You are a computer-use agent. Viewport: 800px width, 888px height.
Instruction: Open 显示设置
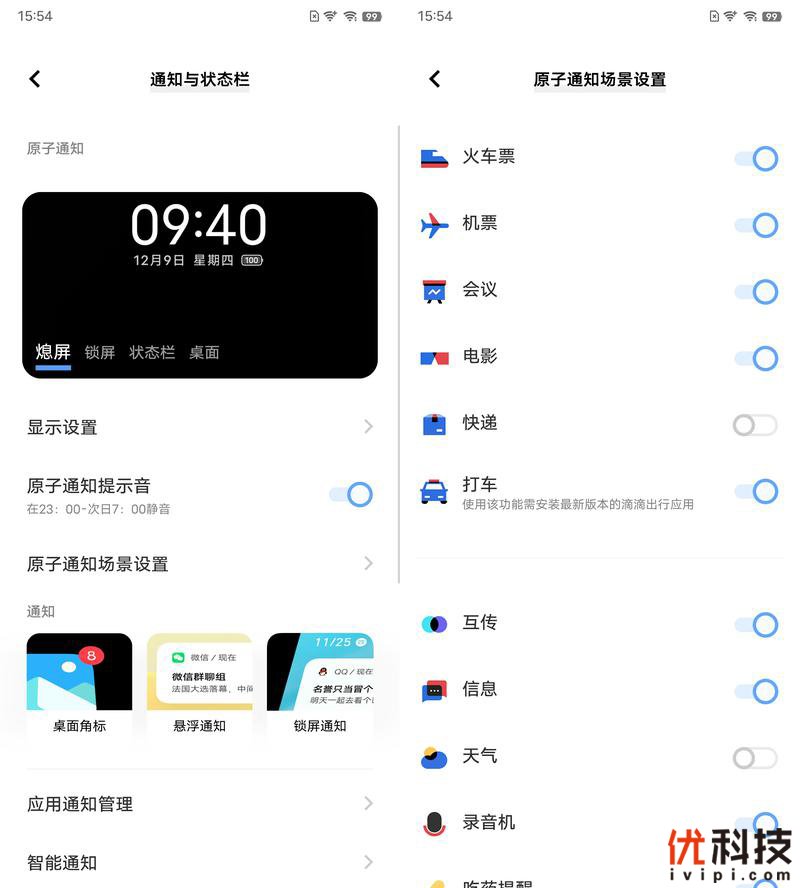click(x=200, y=427)
